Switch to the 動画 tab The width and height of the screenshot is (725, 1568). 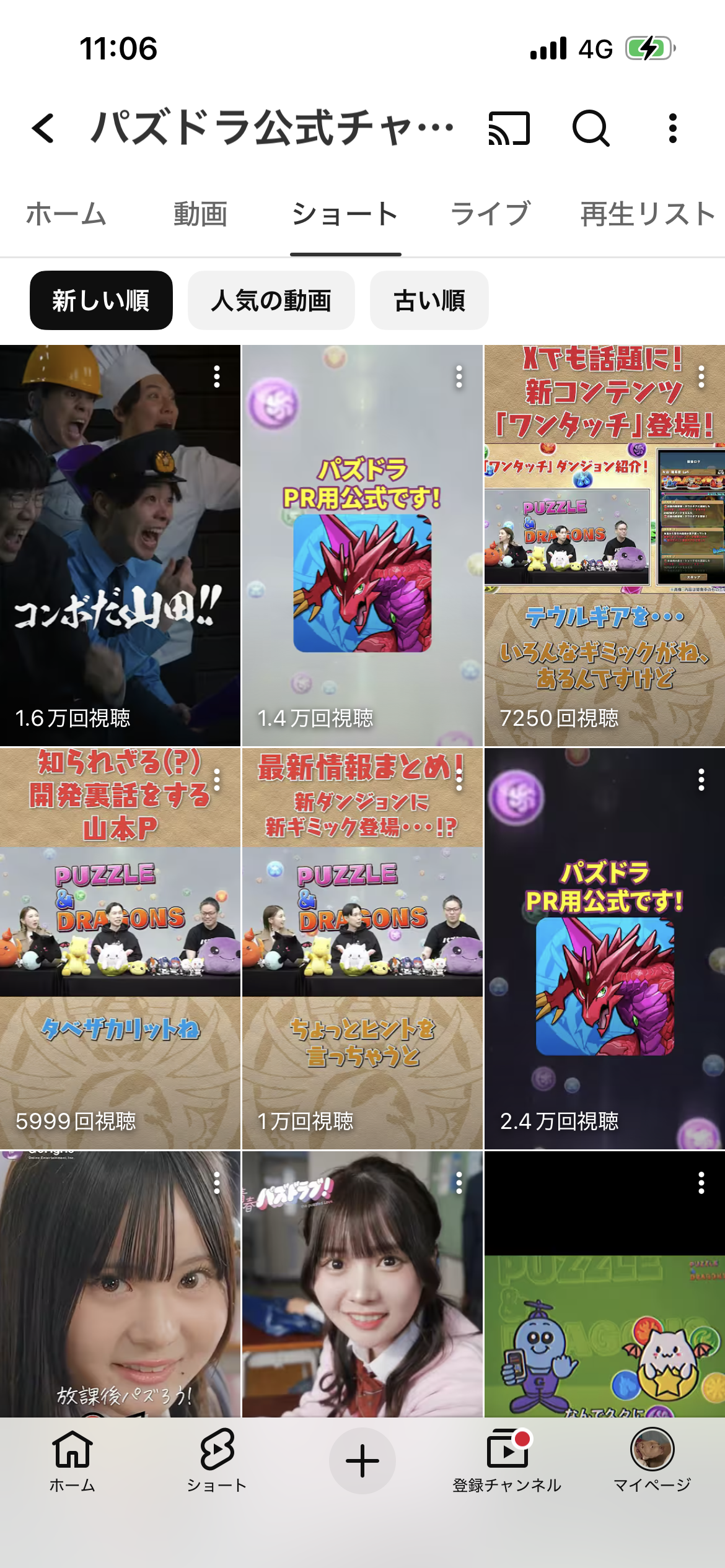[x=200, y=214]
